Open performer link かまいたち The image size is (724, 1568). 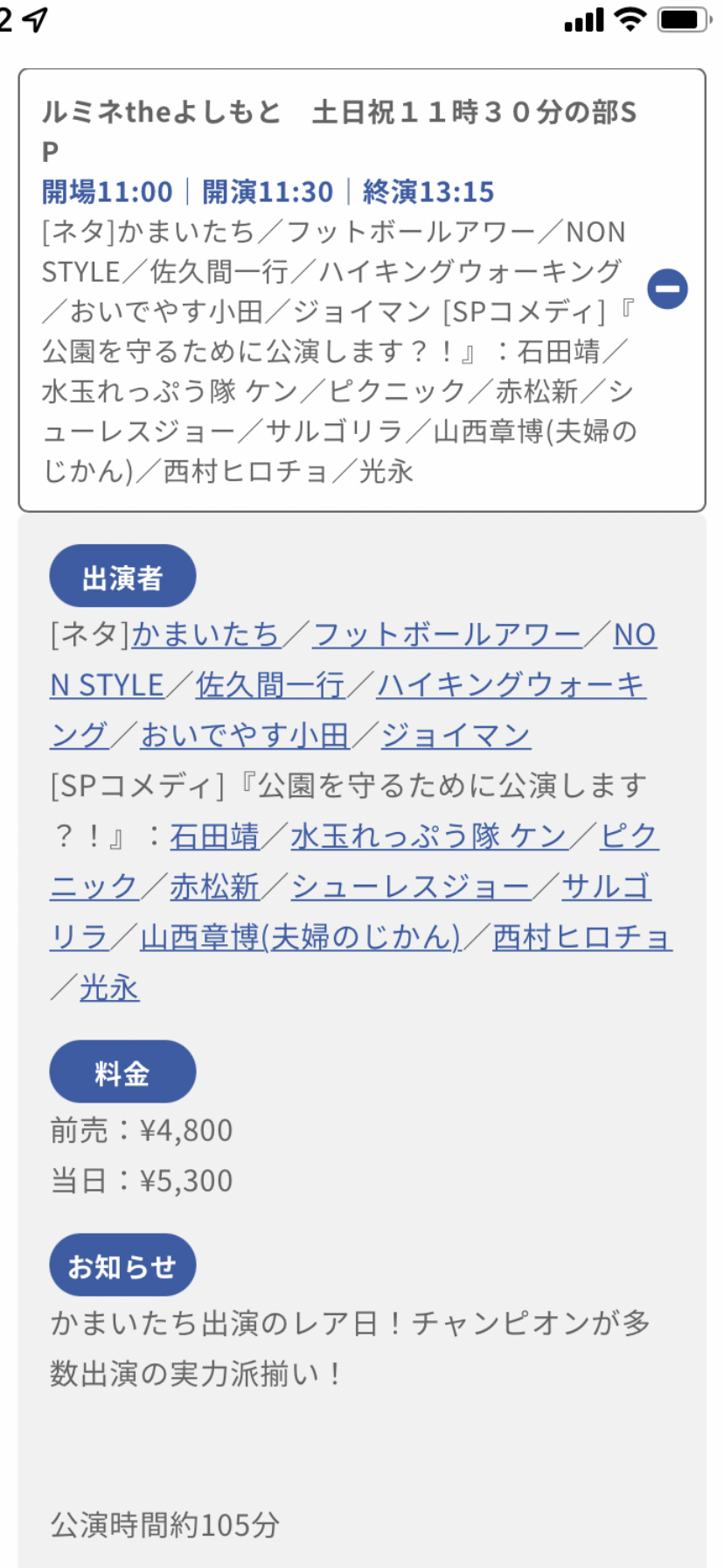(206, 634)
